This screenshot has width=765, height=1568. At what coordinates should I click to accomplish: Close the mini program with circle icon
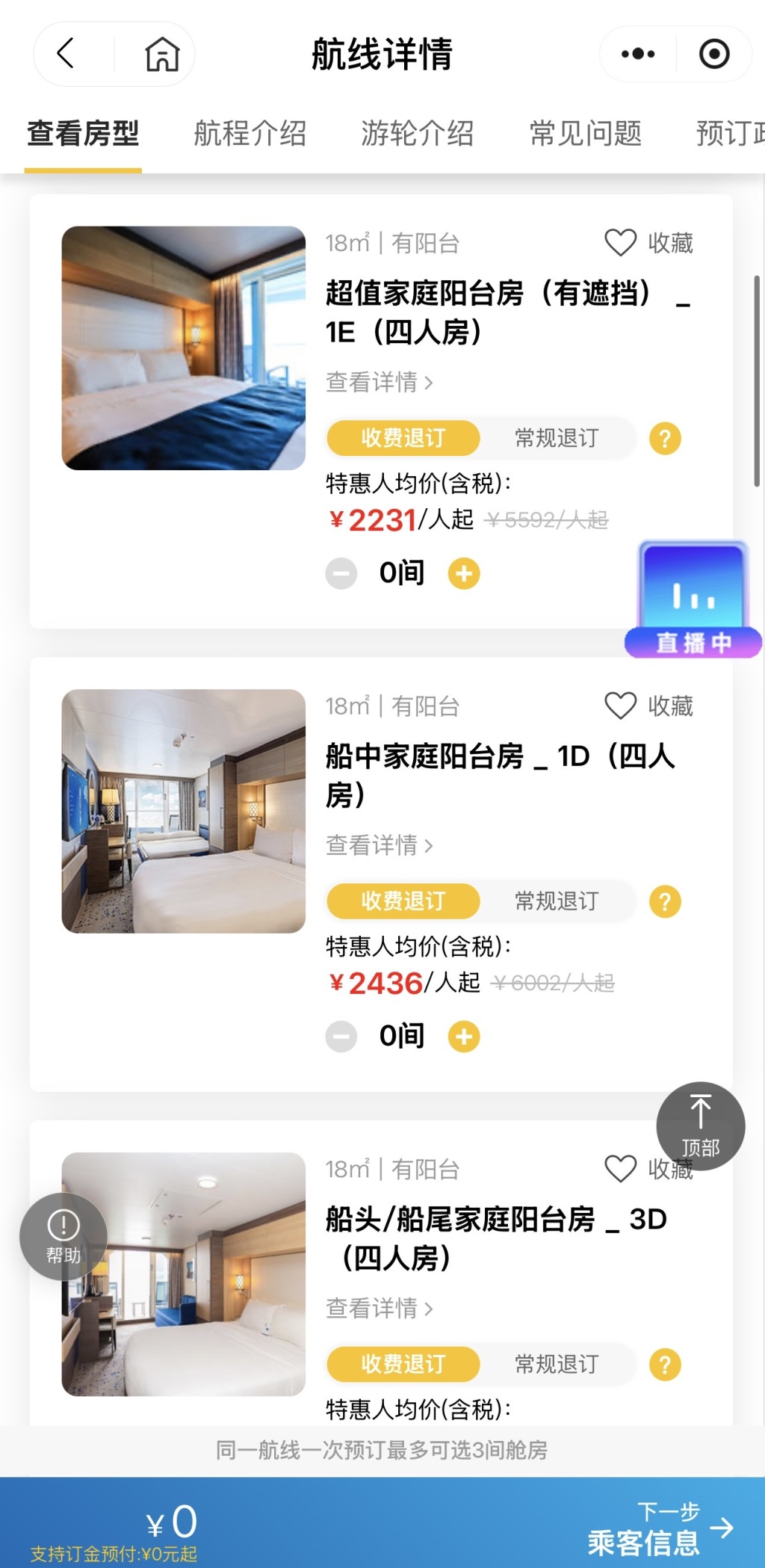pyautogui.click(x=714, y=54)
